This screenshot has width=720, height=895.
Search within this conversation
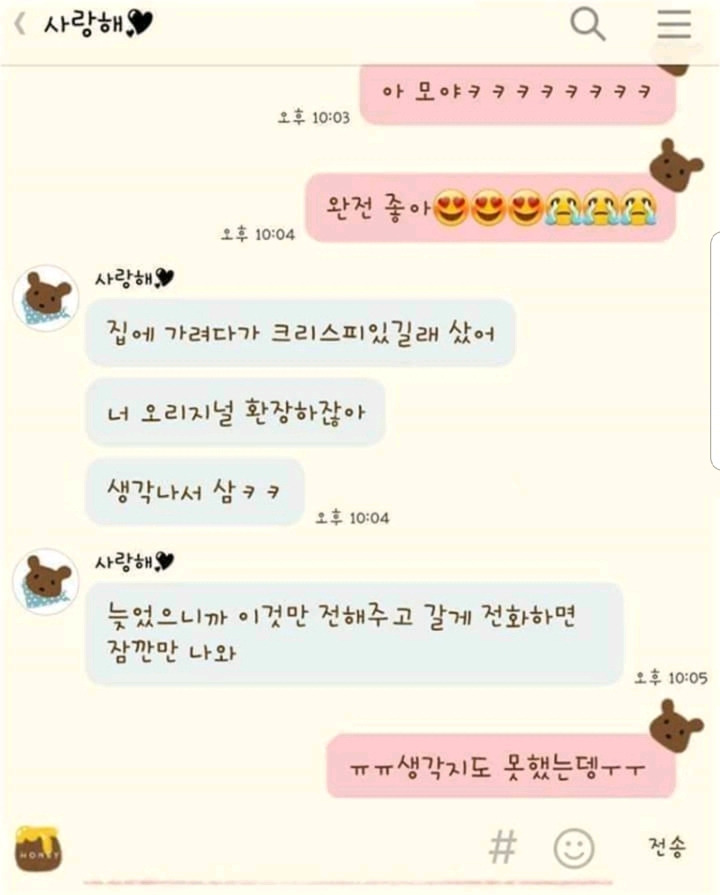point(588,25)
